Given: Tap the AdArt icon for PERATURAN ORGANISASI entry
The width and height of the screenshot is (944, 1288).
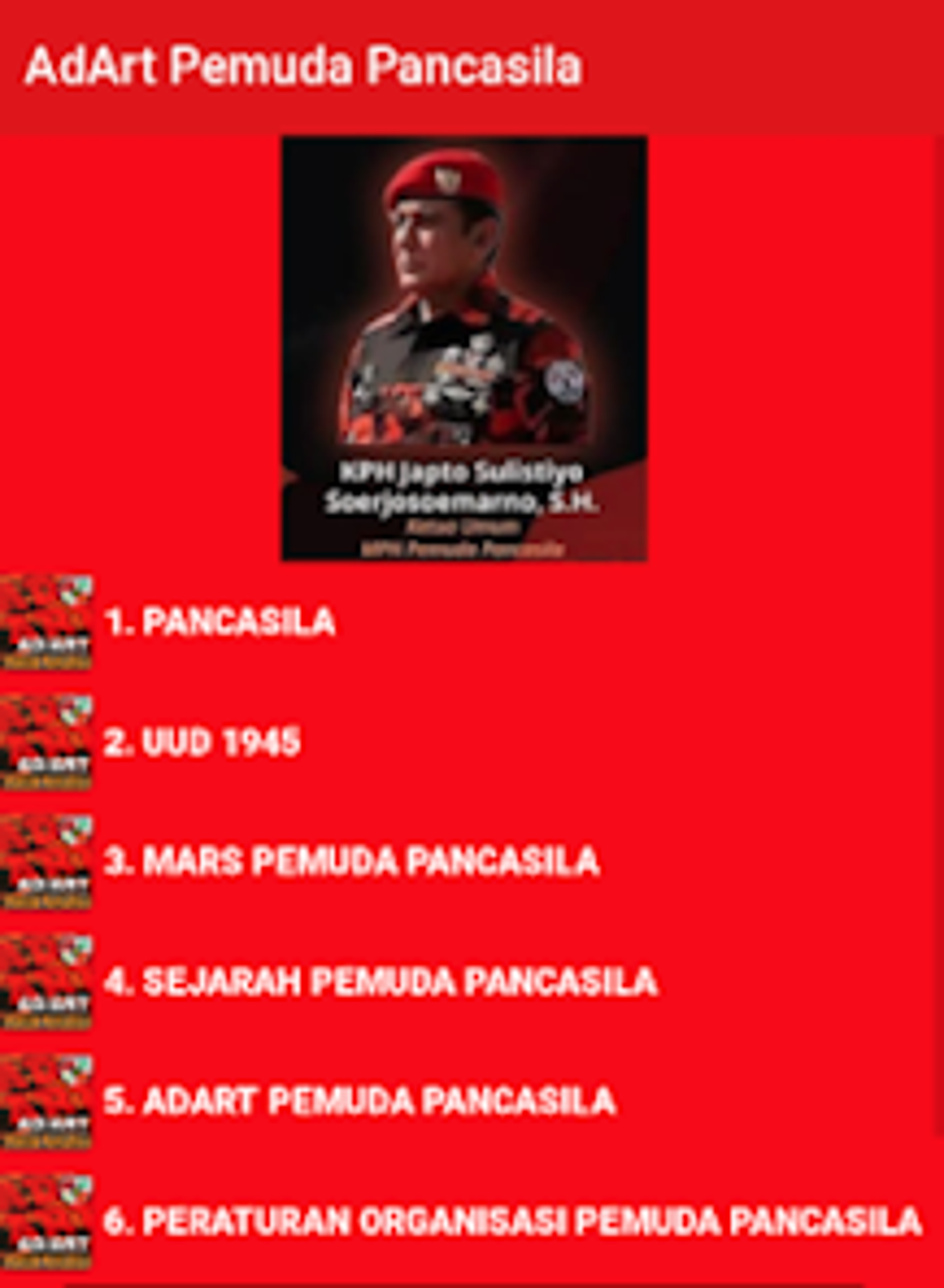Looking at the screenshot, I should [48, 1220].
